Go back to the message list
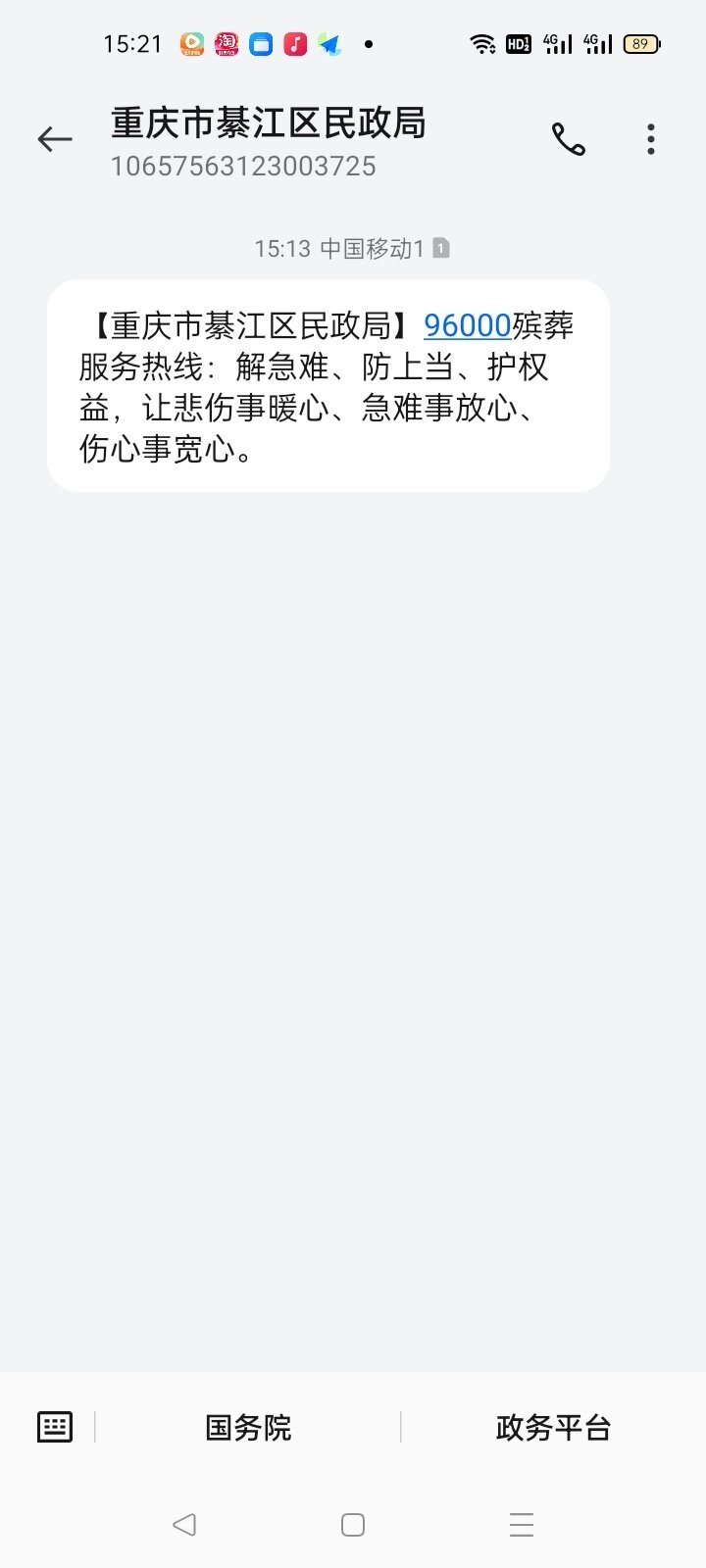 (55, 139)
